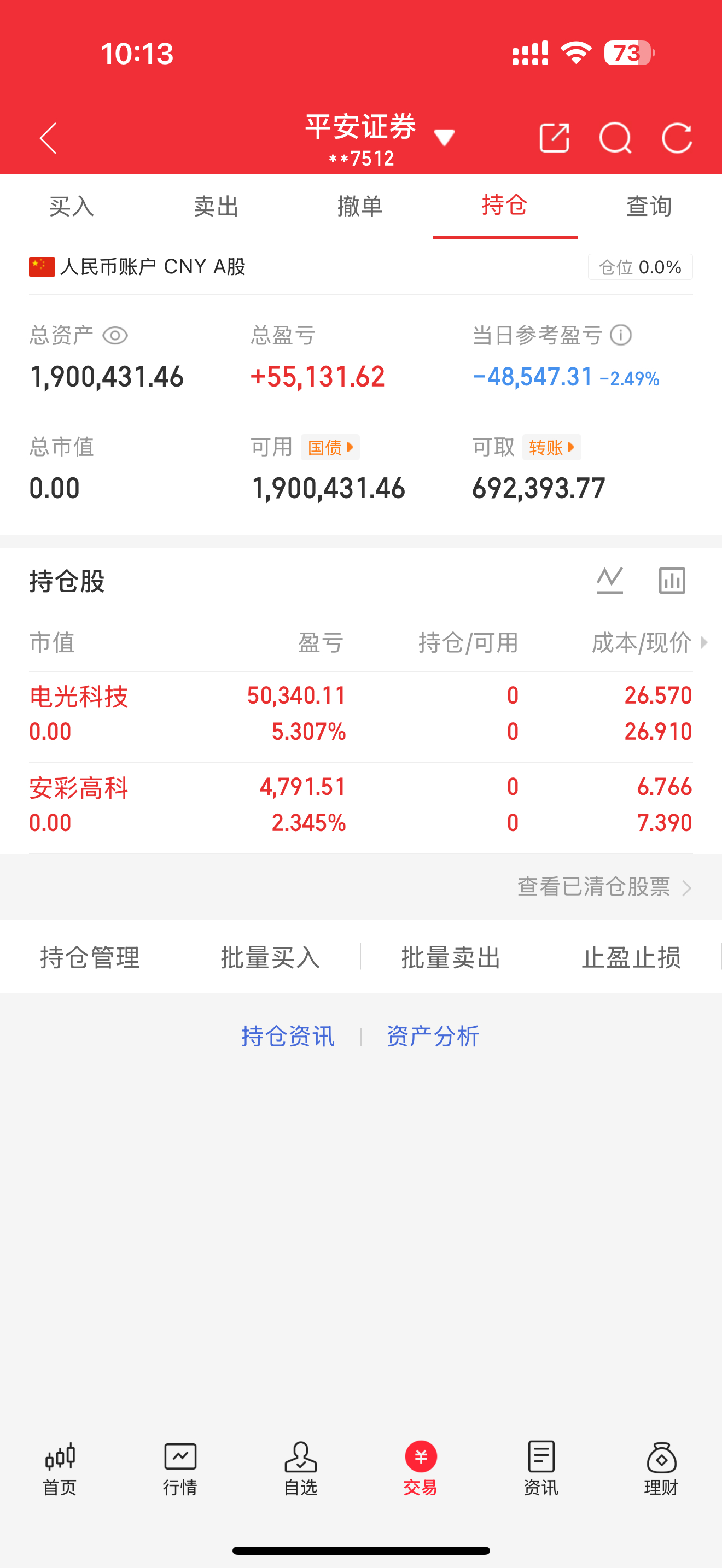Switch to the 卖出 tab
722x1568 pixels.
[216, 206]
